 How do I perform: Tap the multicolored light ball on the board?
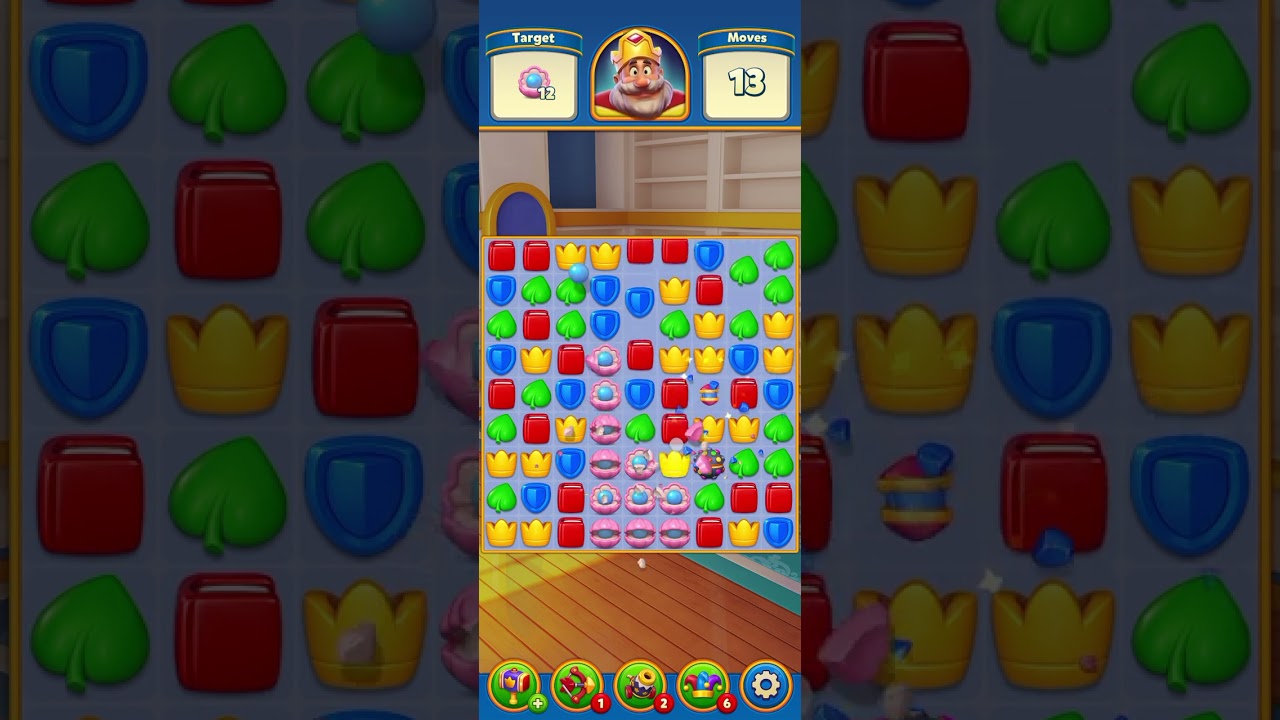[x=710, y=463]
